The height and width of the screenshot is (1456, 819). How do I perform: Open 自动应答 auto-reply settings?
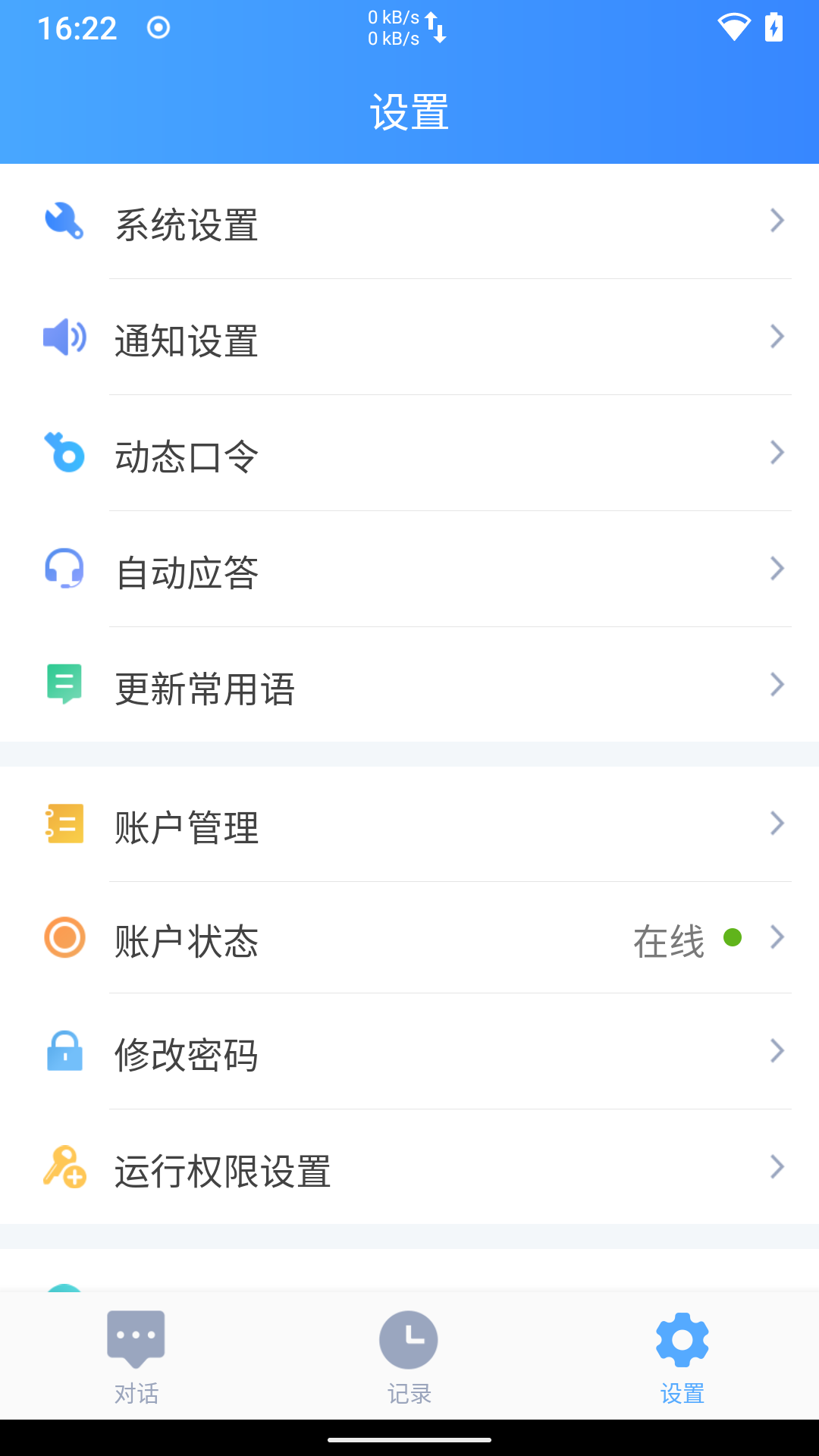point(409,570)
